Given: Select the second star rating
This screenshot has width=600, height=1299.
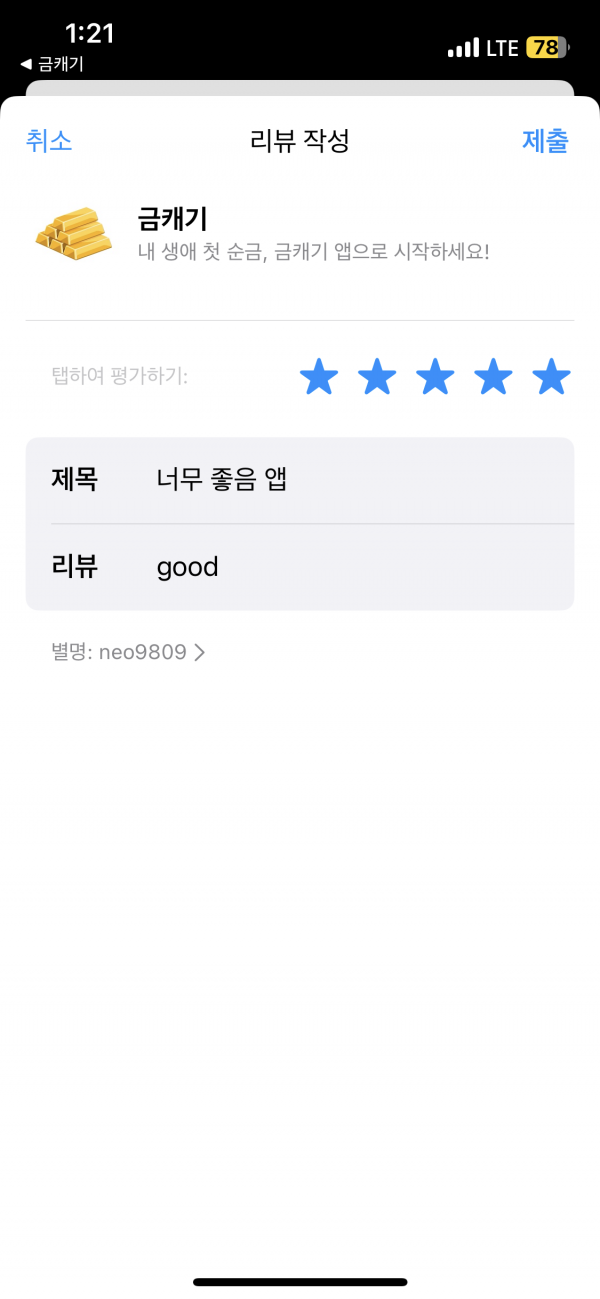Looking at the screenshot, I should [x=377, y=377].
